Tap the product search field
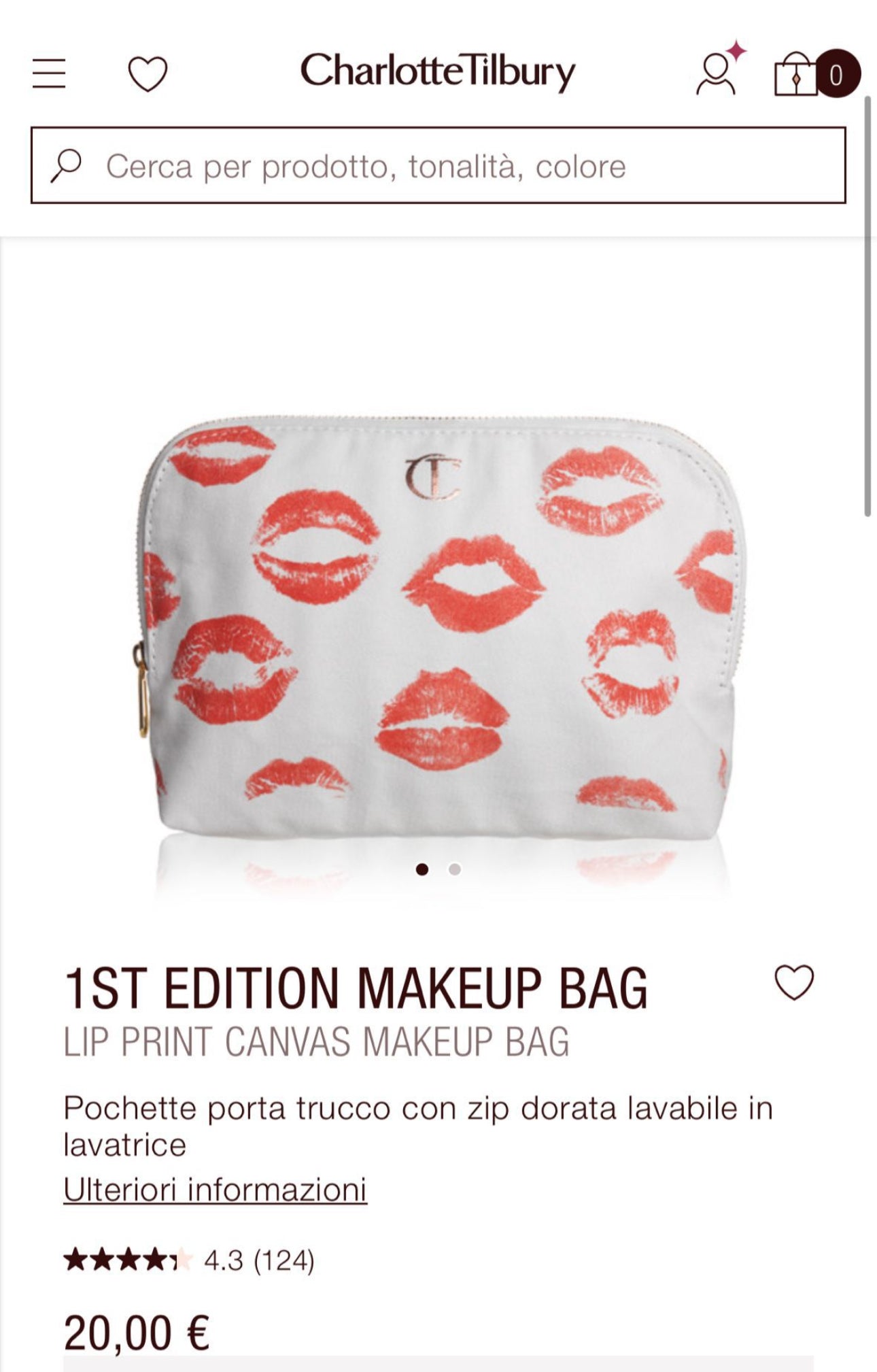Viewport: 877px width, 1372px height. tap(438, 165)
